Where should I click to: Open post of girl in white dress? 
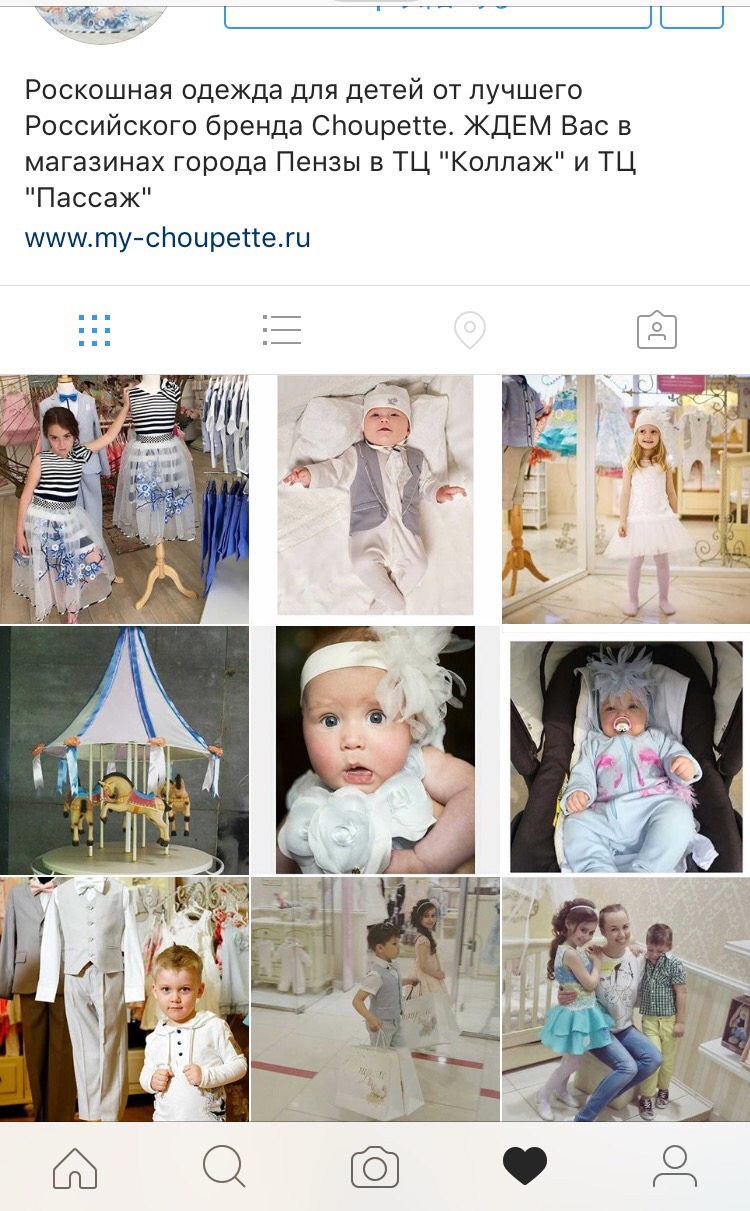[626, 500]
